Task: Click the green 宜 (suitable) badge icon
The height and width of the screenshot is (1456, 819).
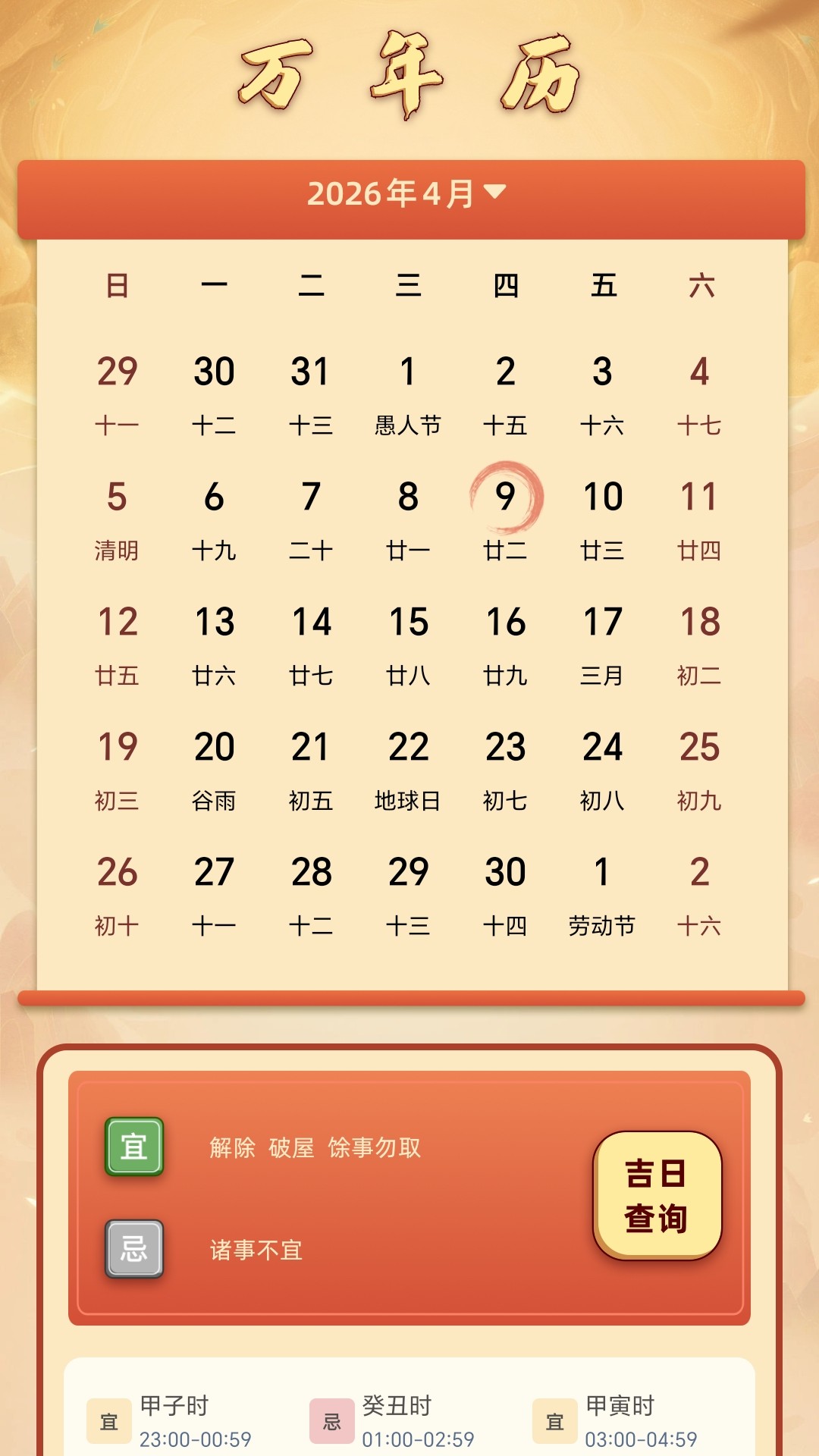Action: 133,1147
